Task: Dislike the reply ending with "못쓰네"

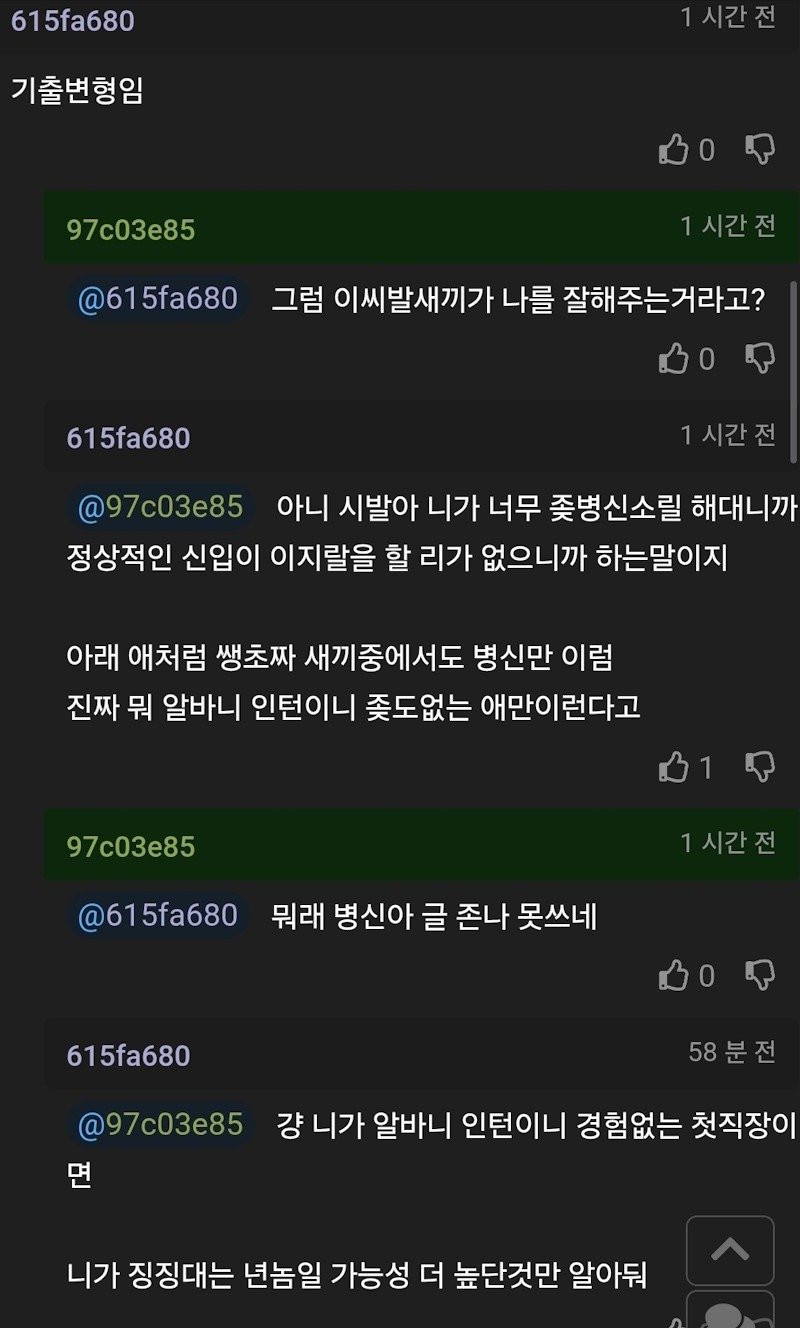Action: pyautogui.click(x=761, y=976)
